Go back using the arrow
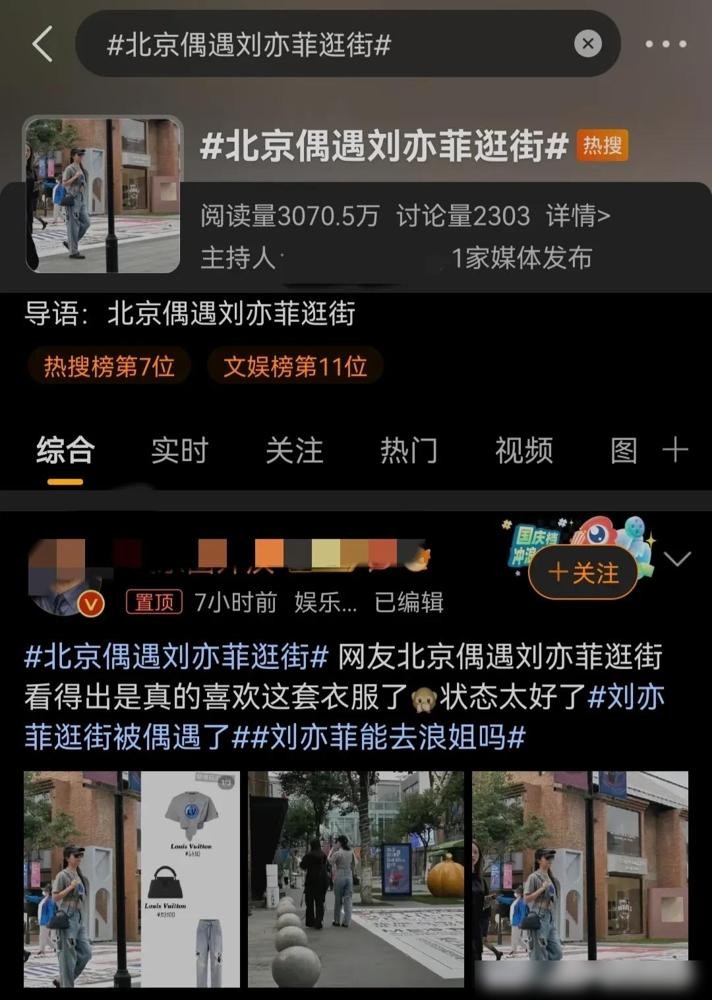 click(x=42, y=44)
